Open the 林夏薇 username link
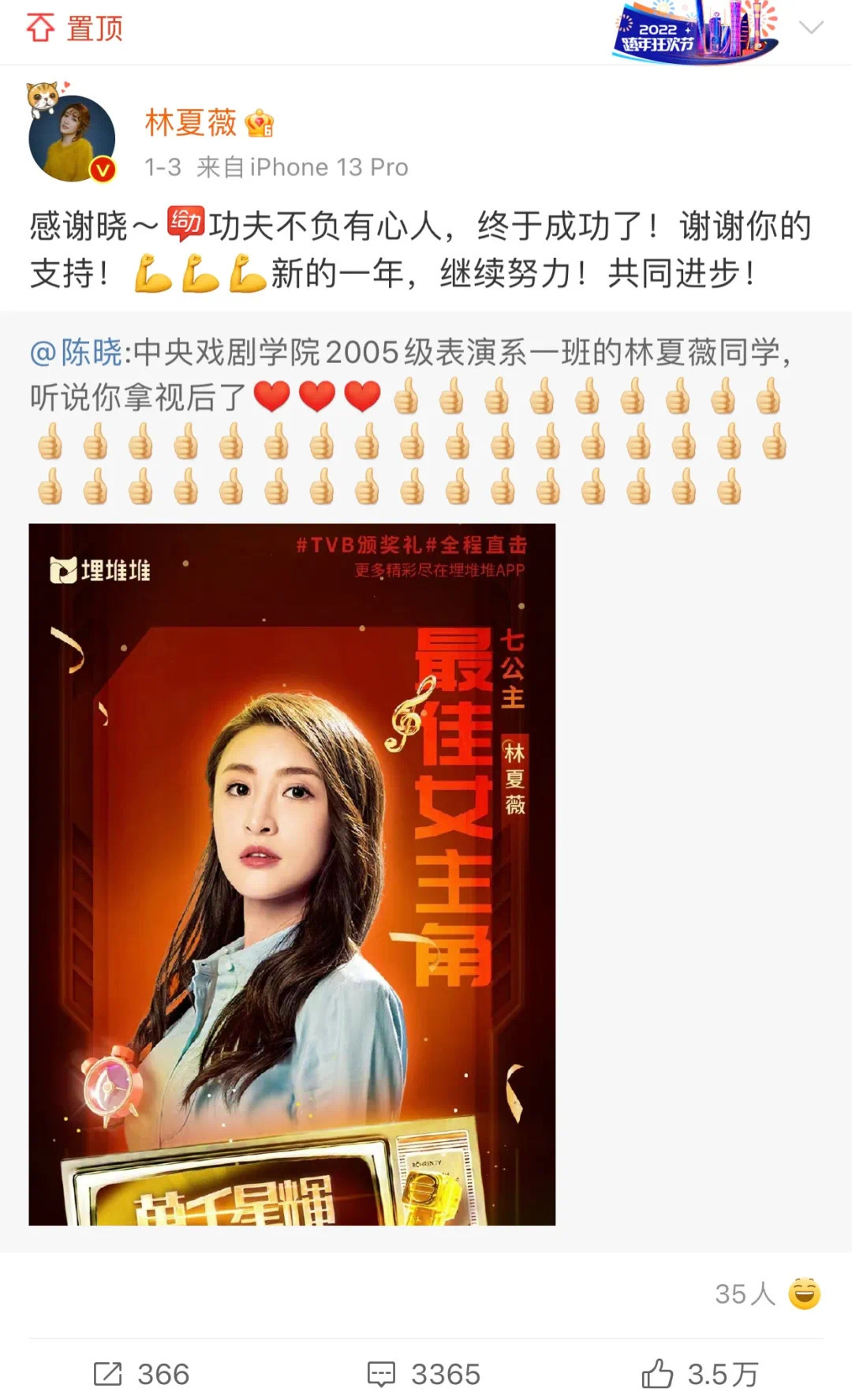This screenshot has height=1400, width=852. tap(190, 123)
